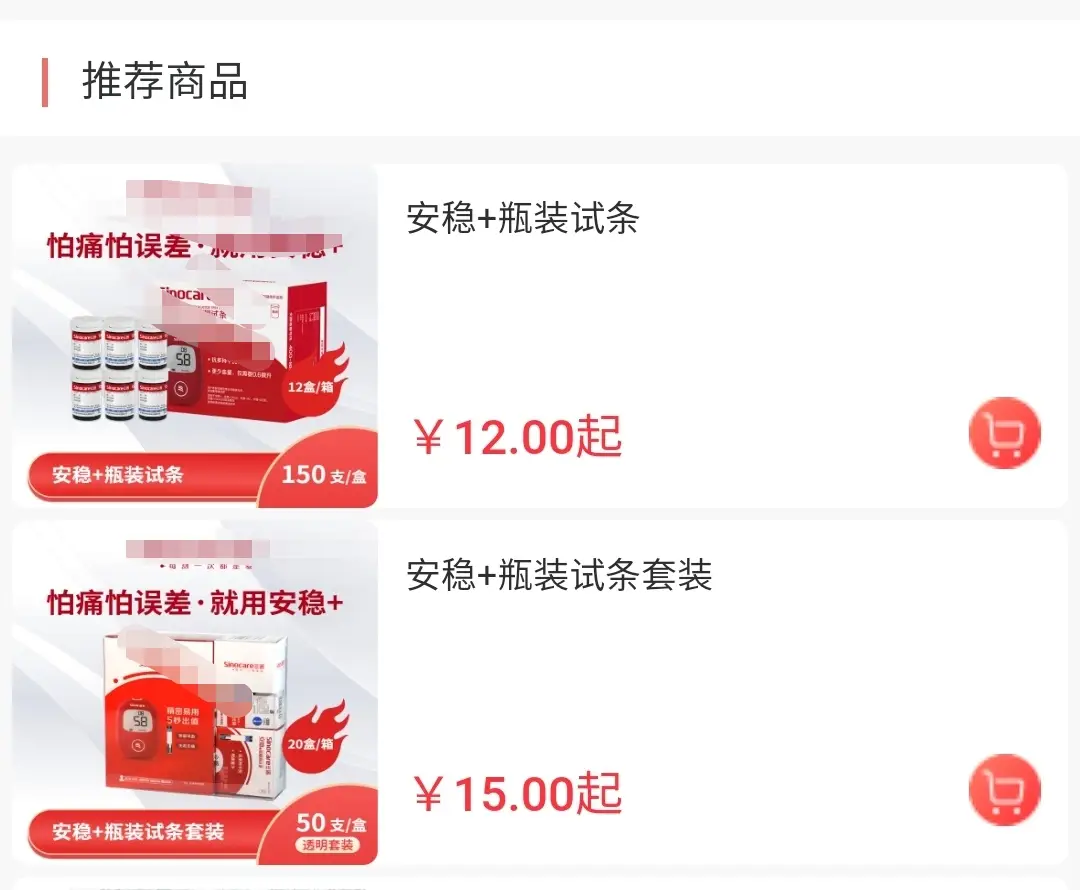
Task: Add 安稳+瓶装试条套装 to the cart
Action: [x=1004, y=790]
